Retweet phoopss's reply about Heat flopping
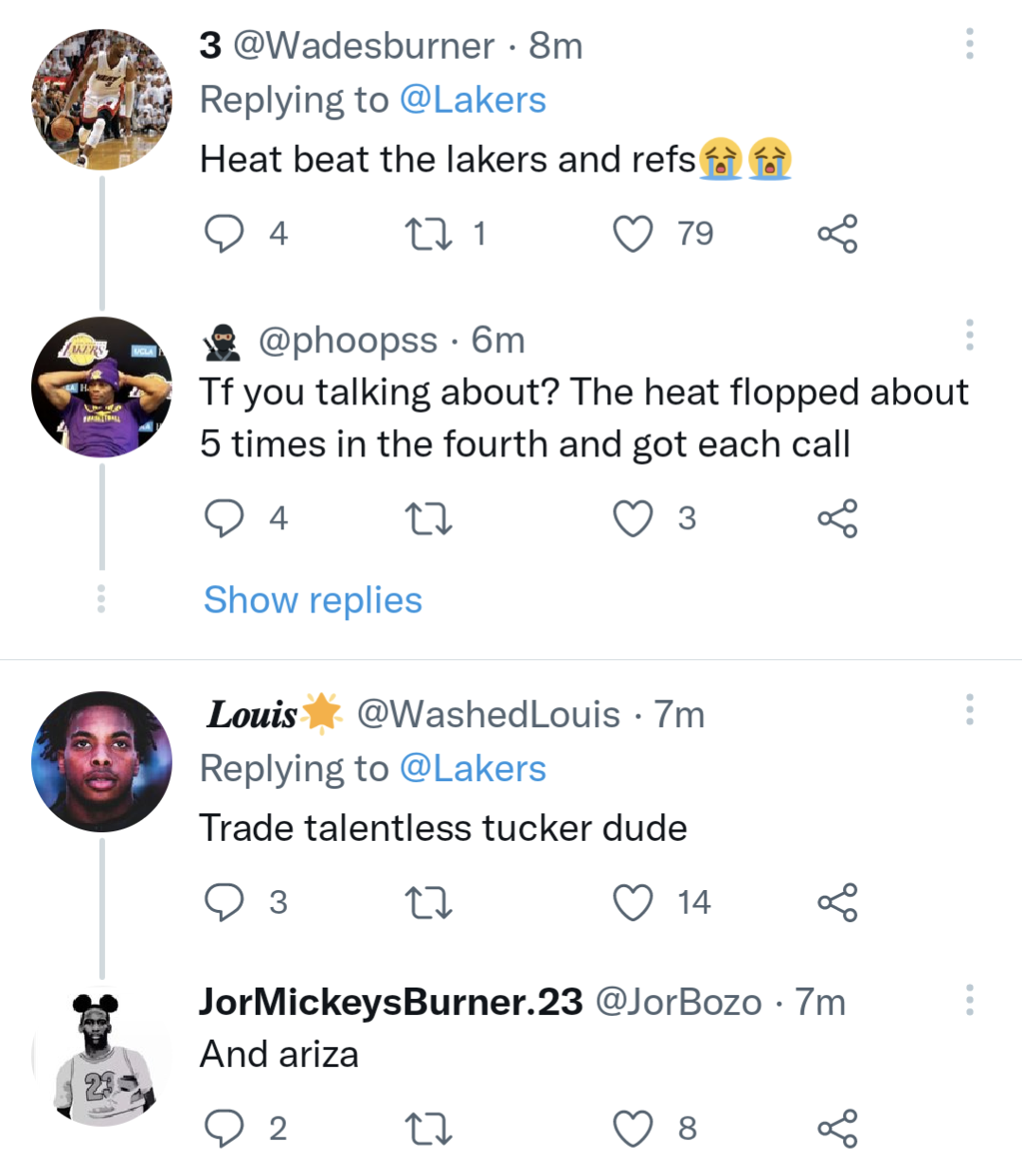This screenshot has height=1176, width=1022. pyautogui.click(x=429, y=517)
